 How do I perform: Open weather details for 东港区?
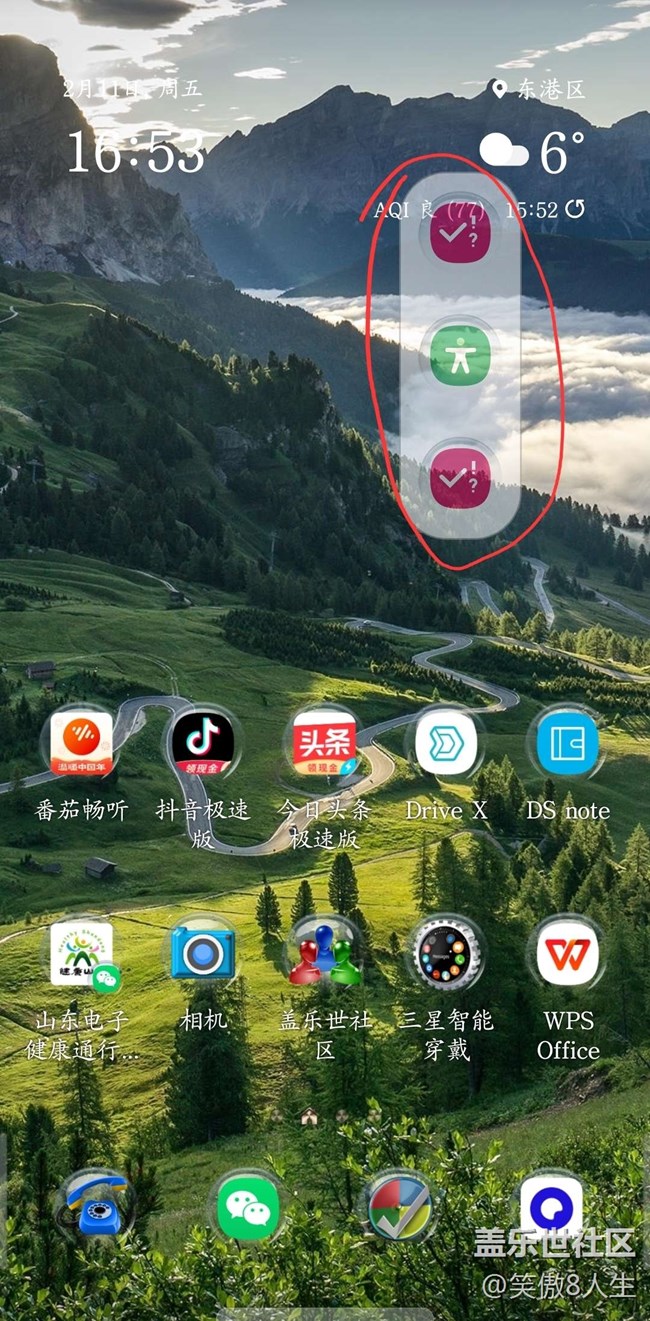click(x=538, y=91)
